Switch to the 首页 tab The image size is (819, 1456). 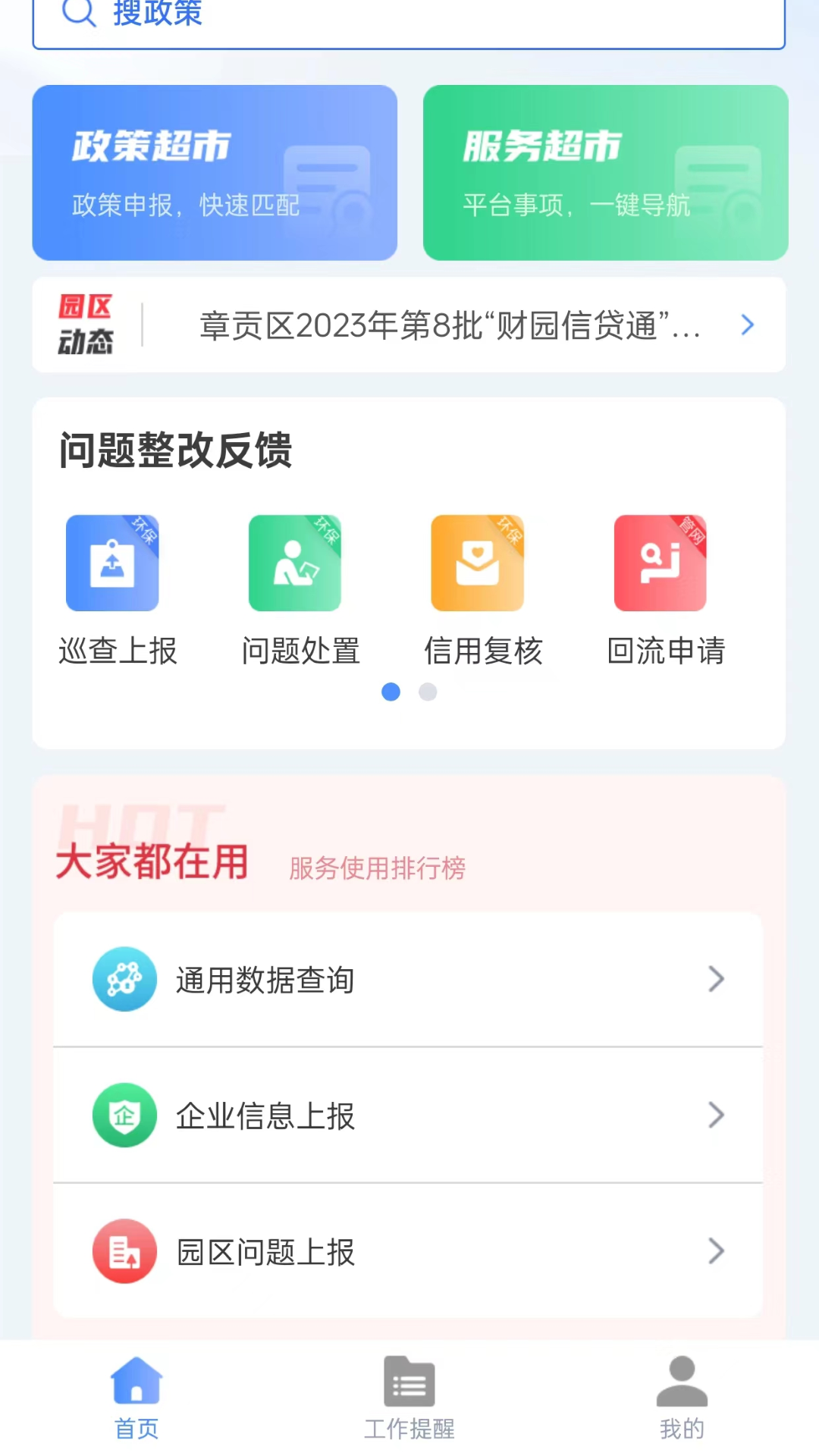(x=136, y=1397)
